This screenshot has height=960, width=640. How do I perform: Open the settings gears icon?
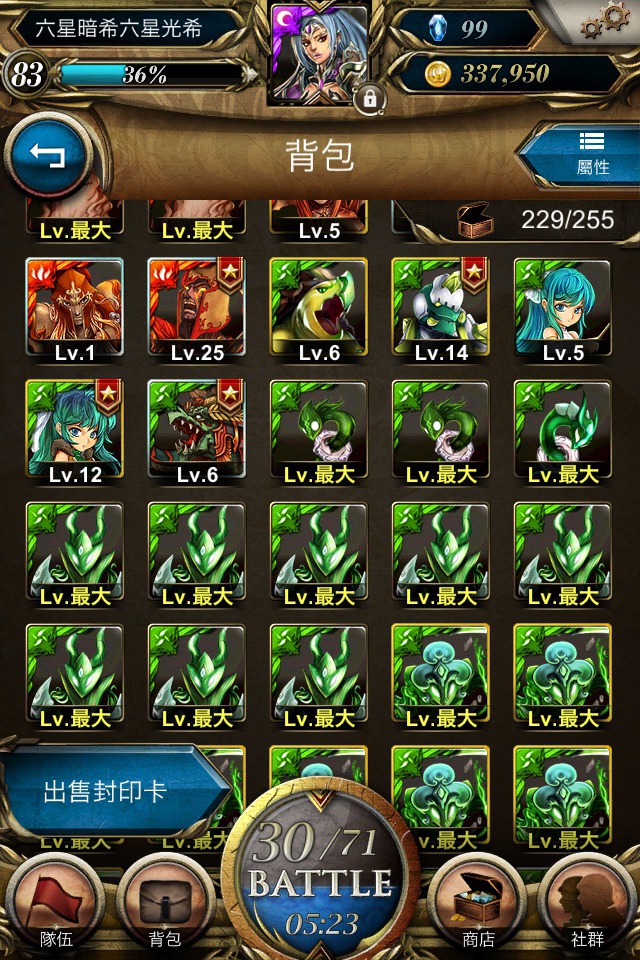coord(612,20)
